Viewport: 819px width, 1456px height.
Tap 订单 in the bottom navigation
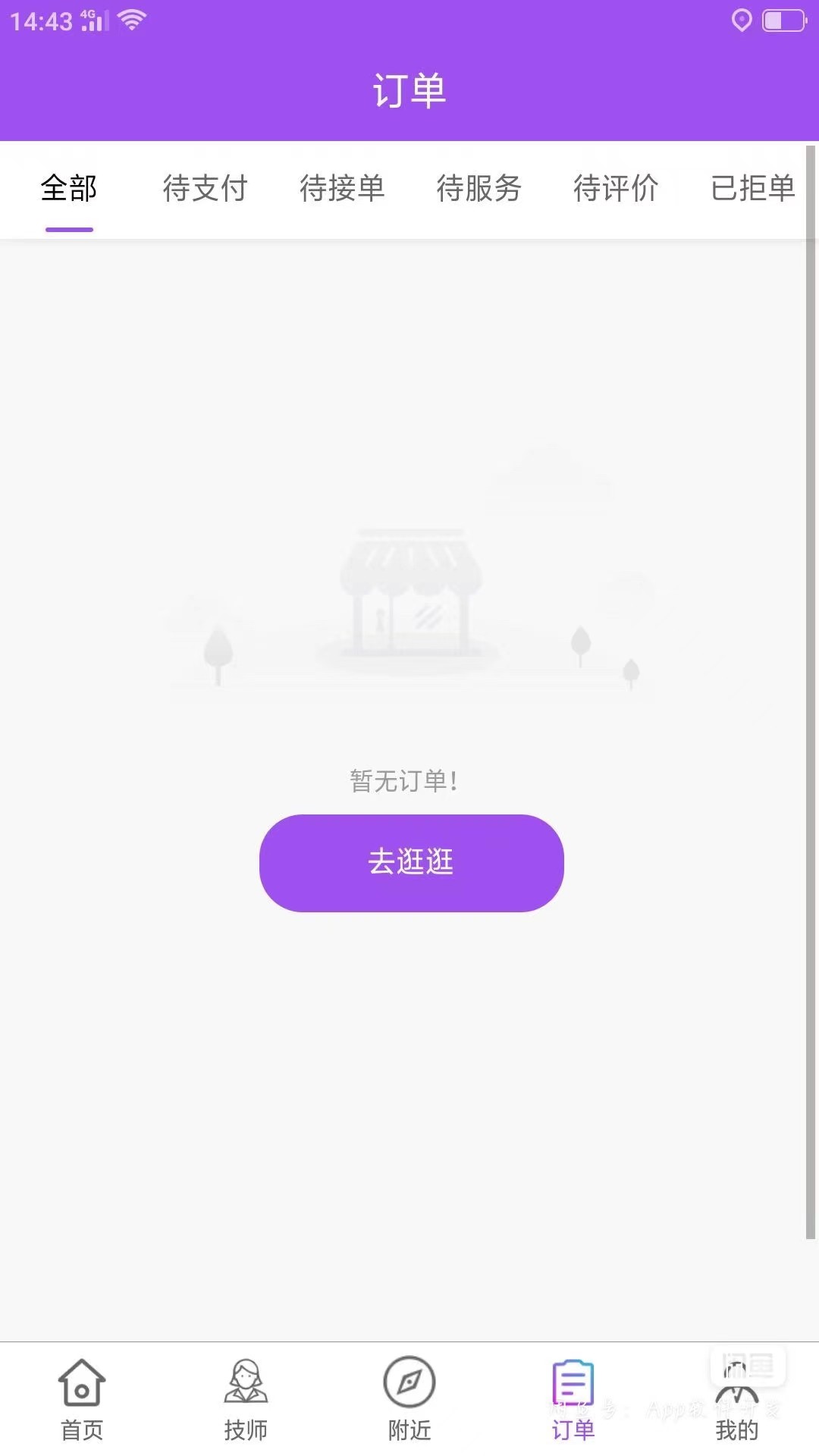tap(573, 1399)
